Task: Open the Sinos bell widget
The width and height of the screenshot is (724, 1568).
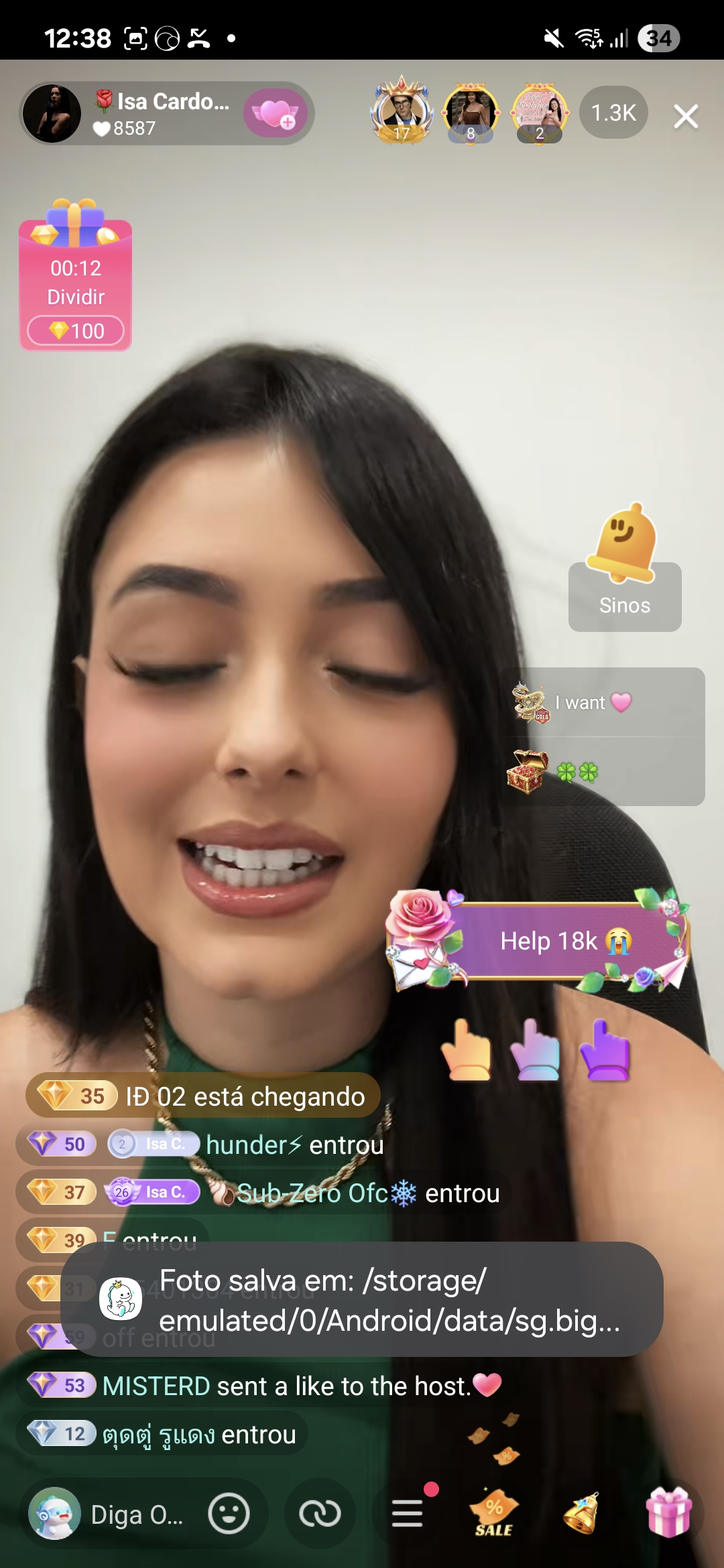Action: (625, 571)
